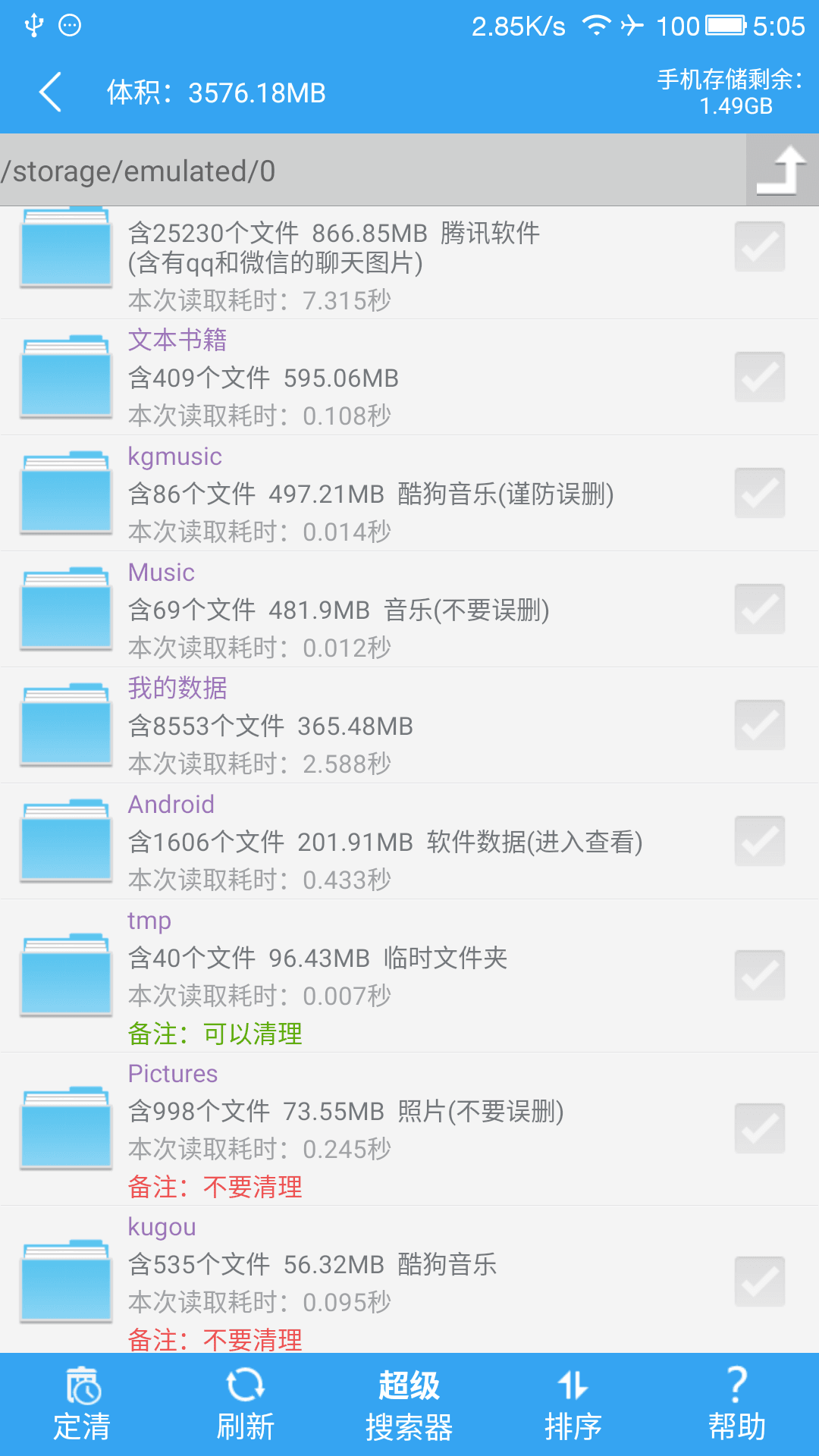Image resolution: width=819 pixels, height=1456 pixels.
Task: Go up one folder level
Action: [x=782, y=171]
